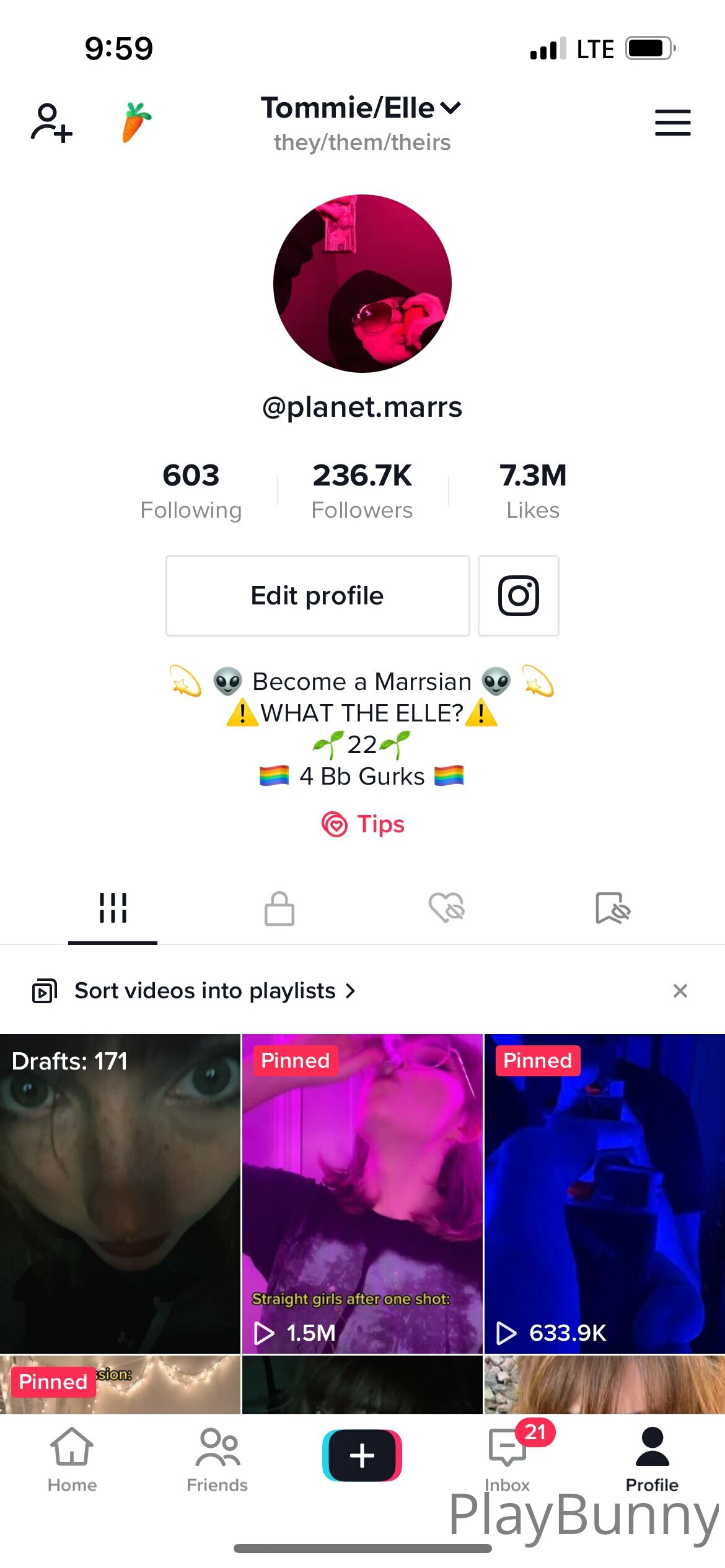Image resolution: width=725 pixels, height=1568 pixels.
Task: View the 236.7K Followers list
Action: tap(362, 490)
